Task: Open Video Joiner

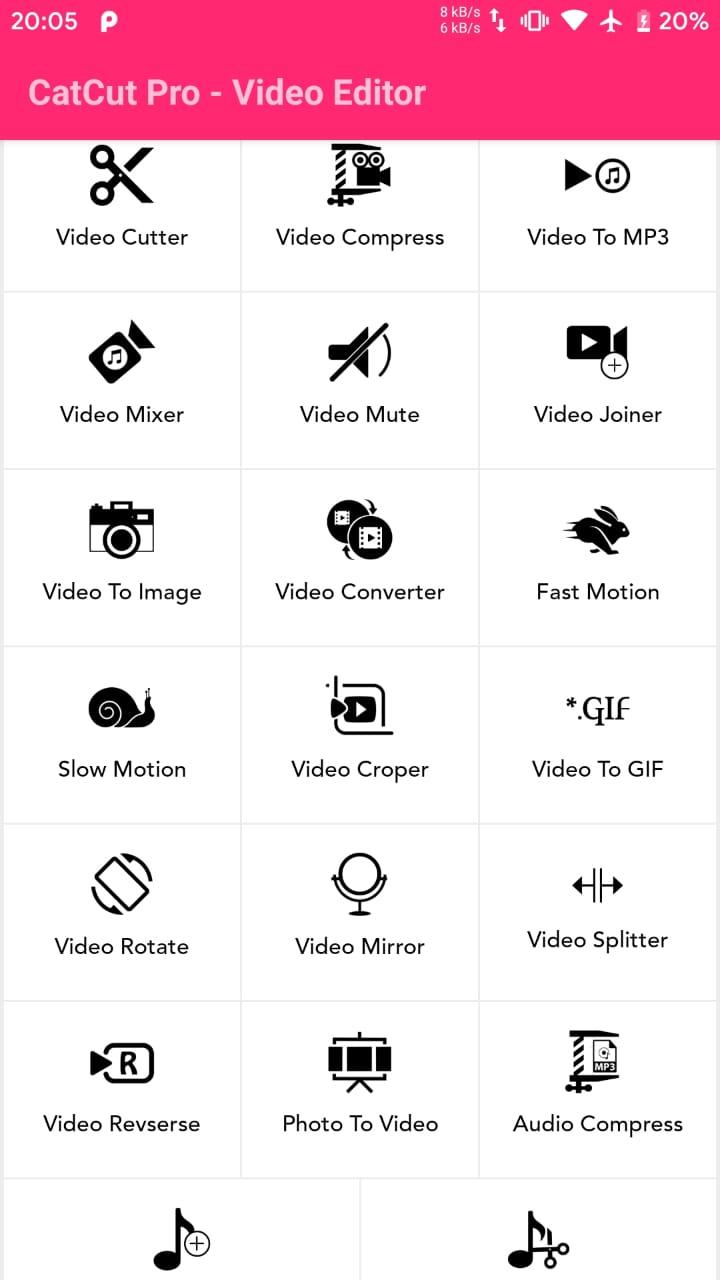Action: [x=598, y=378]
